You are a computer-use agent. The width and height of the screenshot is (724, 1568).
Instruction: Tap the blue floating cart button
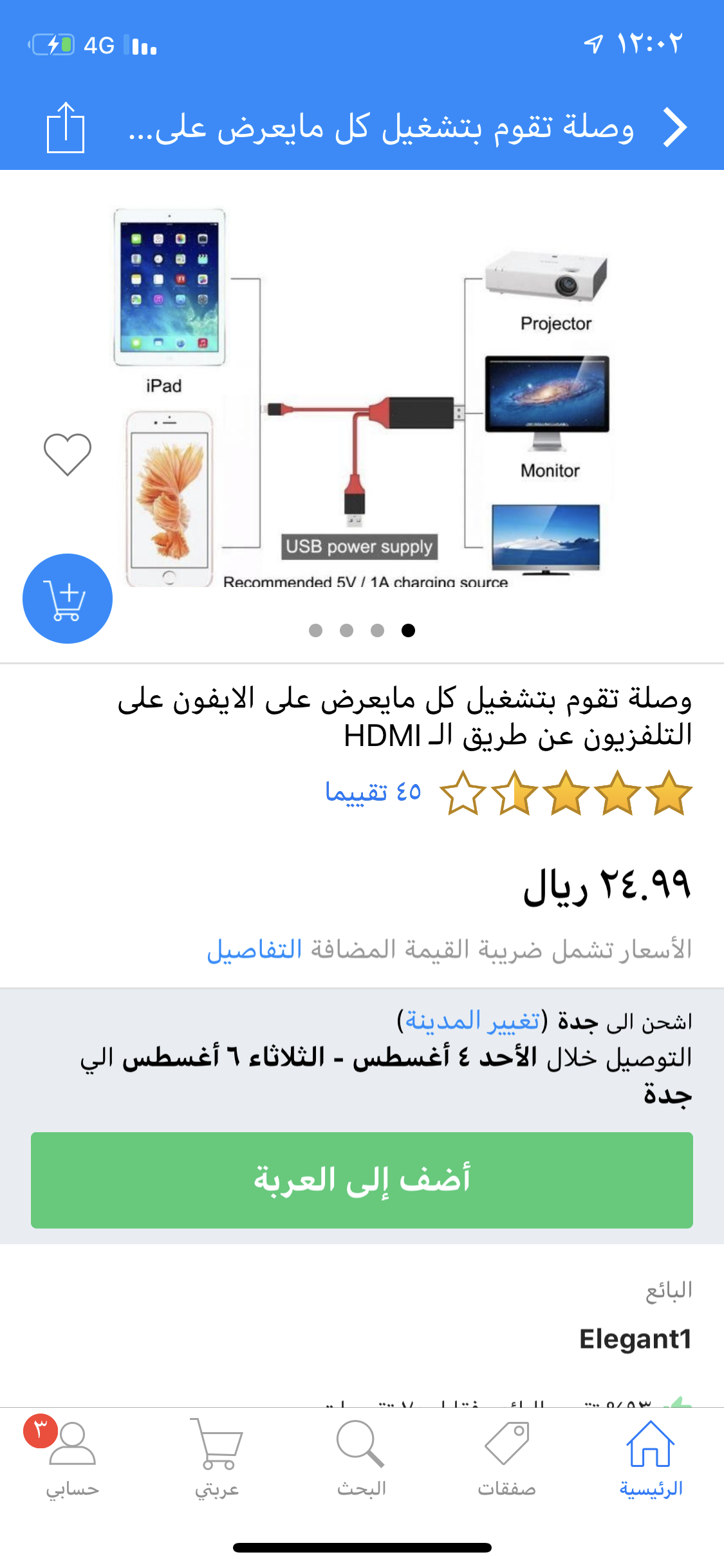[x=68, y=599]
